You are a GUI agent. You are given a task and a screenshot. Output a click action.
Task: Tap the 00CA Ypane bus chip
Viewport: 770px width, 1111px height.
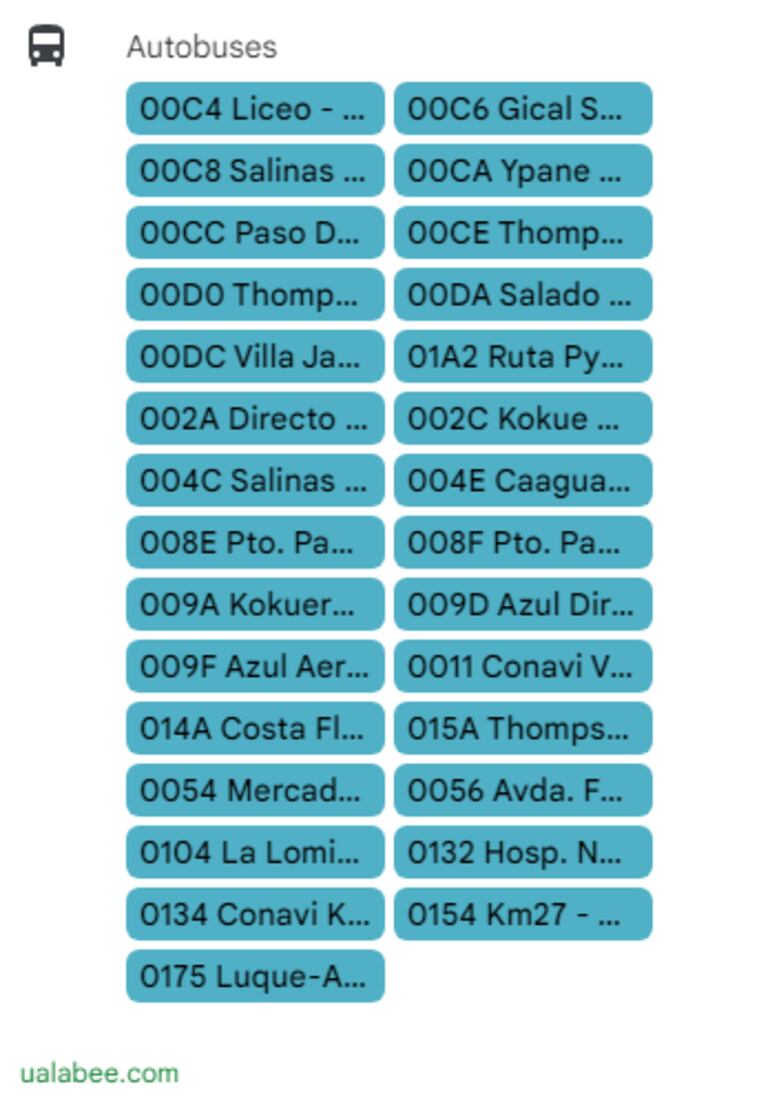click(x=523, y=170)
